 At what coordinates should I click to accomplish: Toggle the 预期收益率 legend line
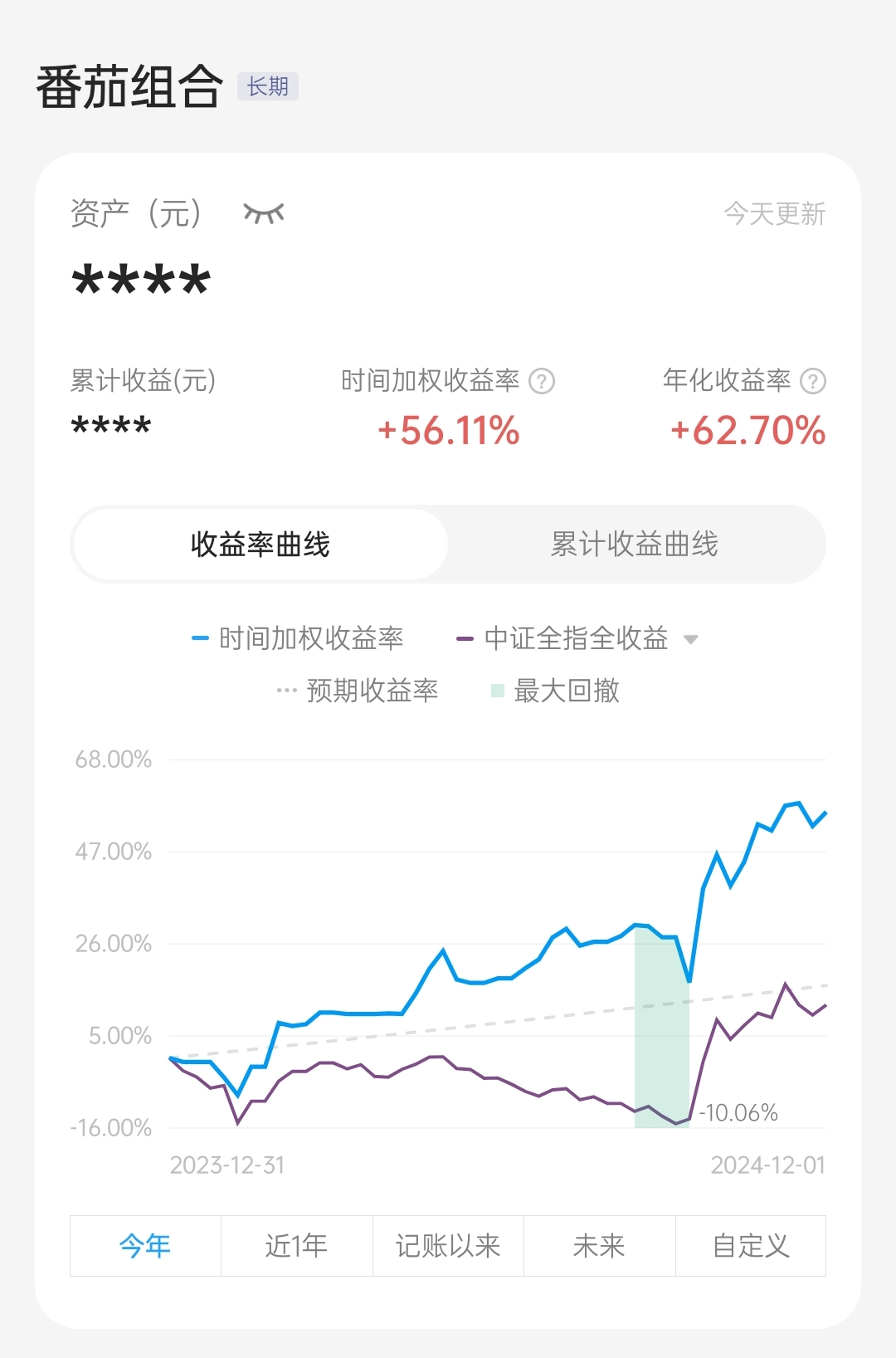(358, 691)
